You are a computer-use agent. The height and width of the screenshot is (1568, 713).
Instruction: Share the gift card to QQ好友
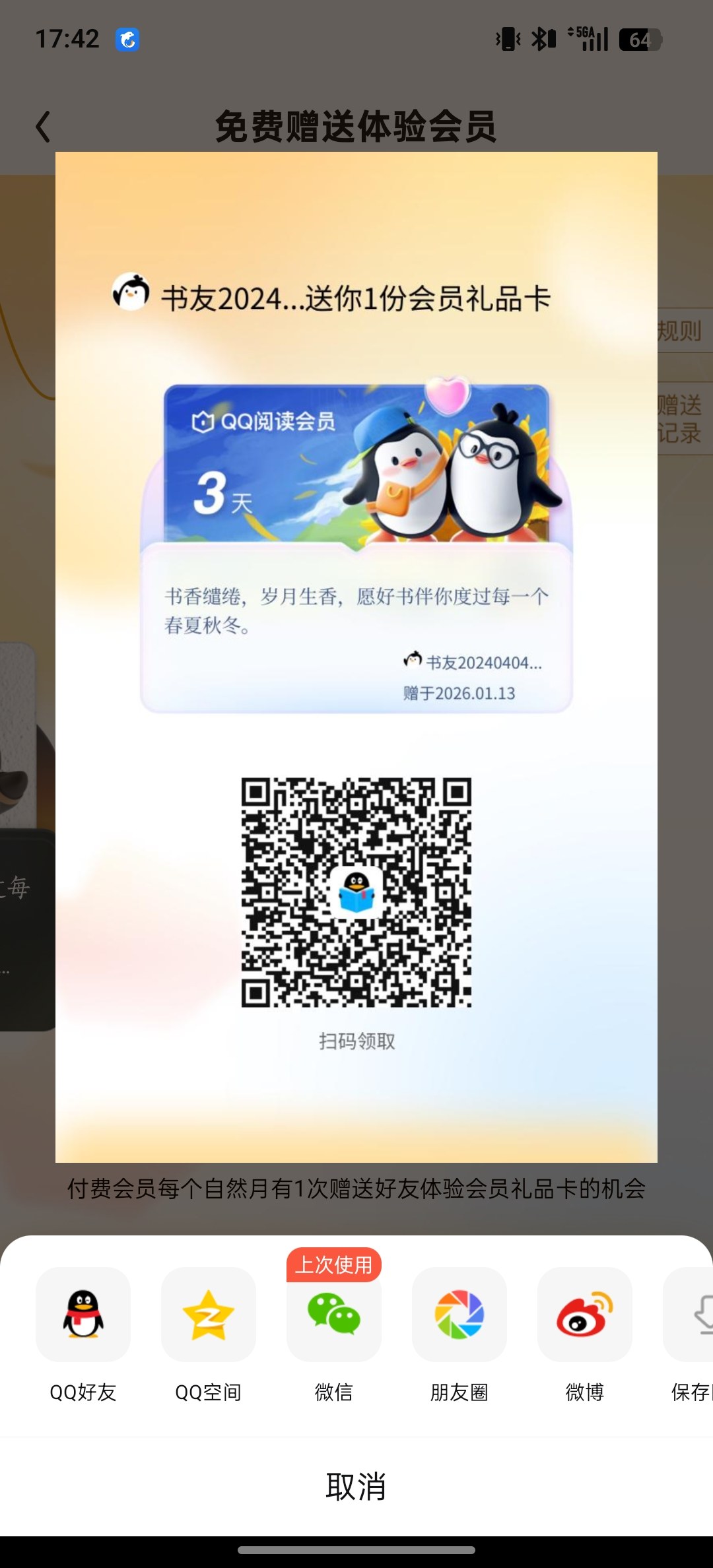coord(83,1315)
